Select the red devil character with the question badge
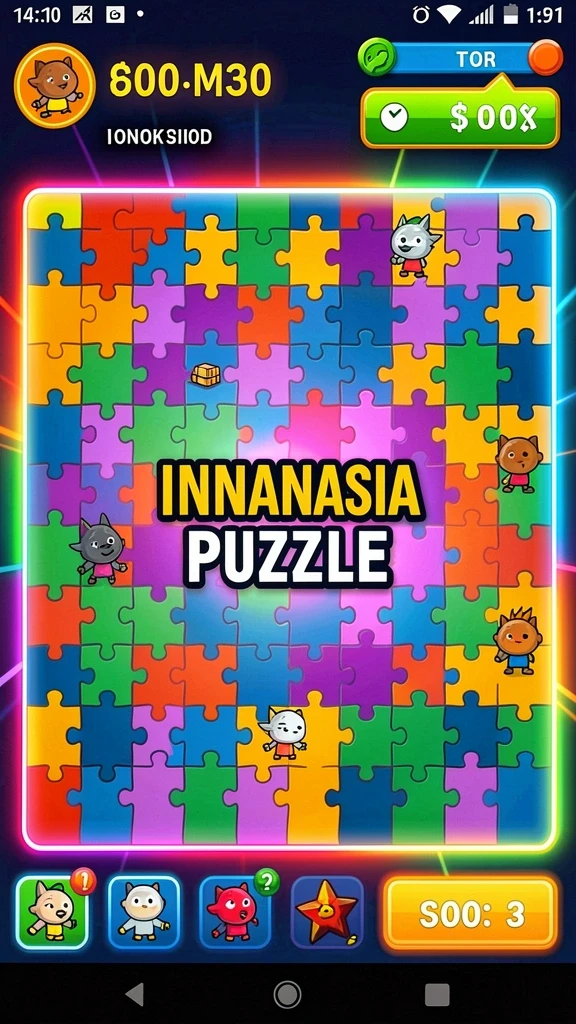Viewport: 576px width, 1024px height. coord(235,912)
